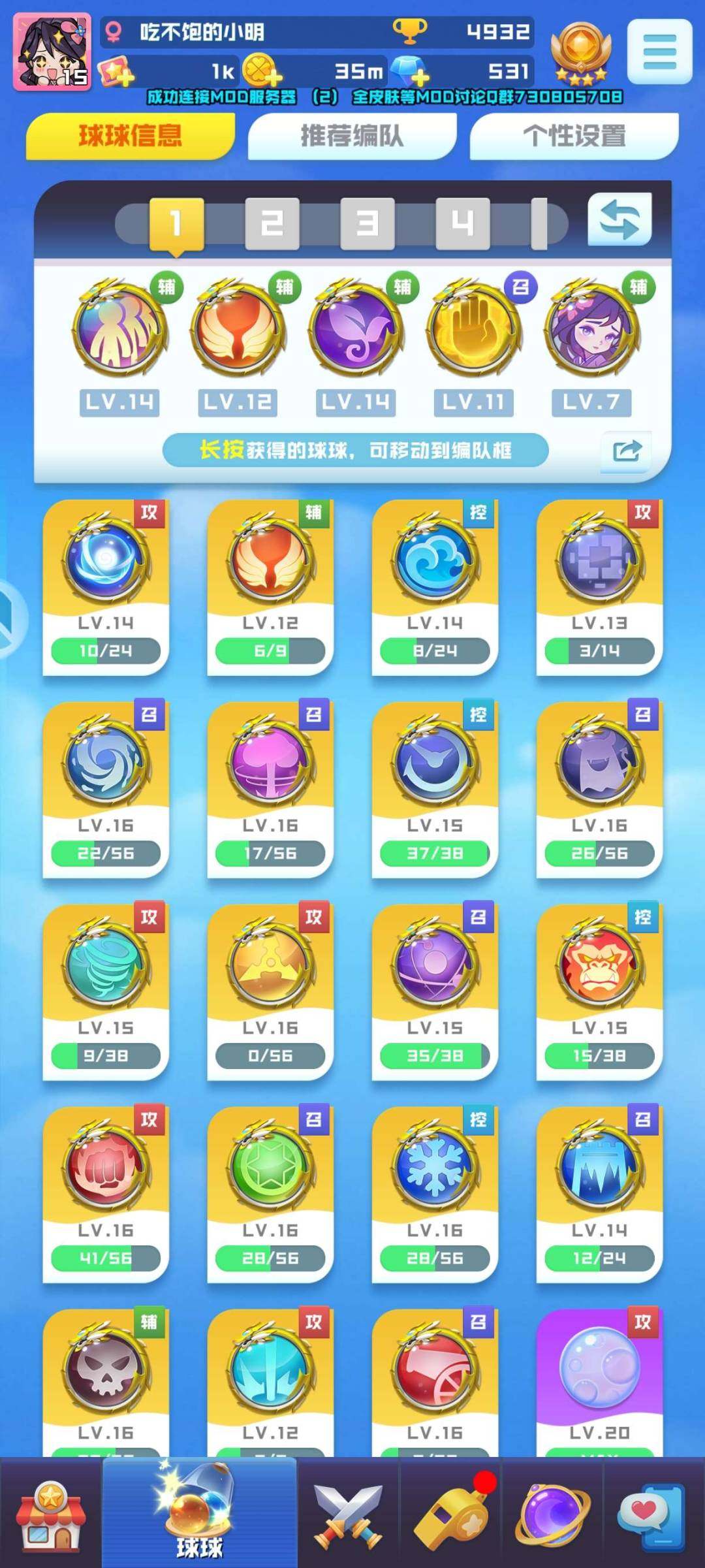705x1568 pixels.
Task: Open the blue cloud ball card with 8/24
Action: coord(435,586)
